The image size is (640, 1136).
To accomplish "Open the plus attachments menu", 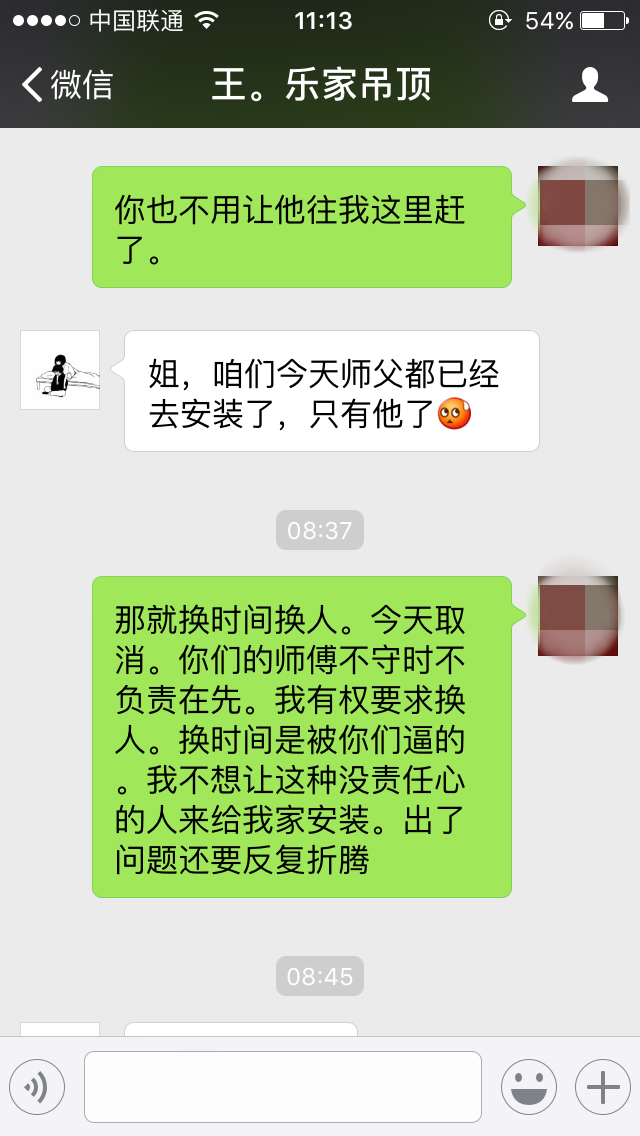I will pos(602,1087).
